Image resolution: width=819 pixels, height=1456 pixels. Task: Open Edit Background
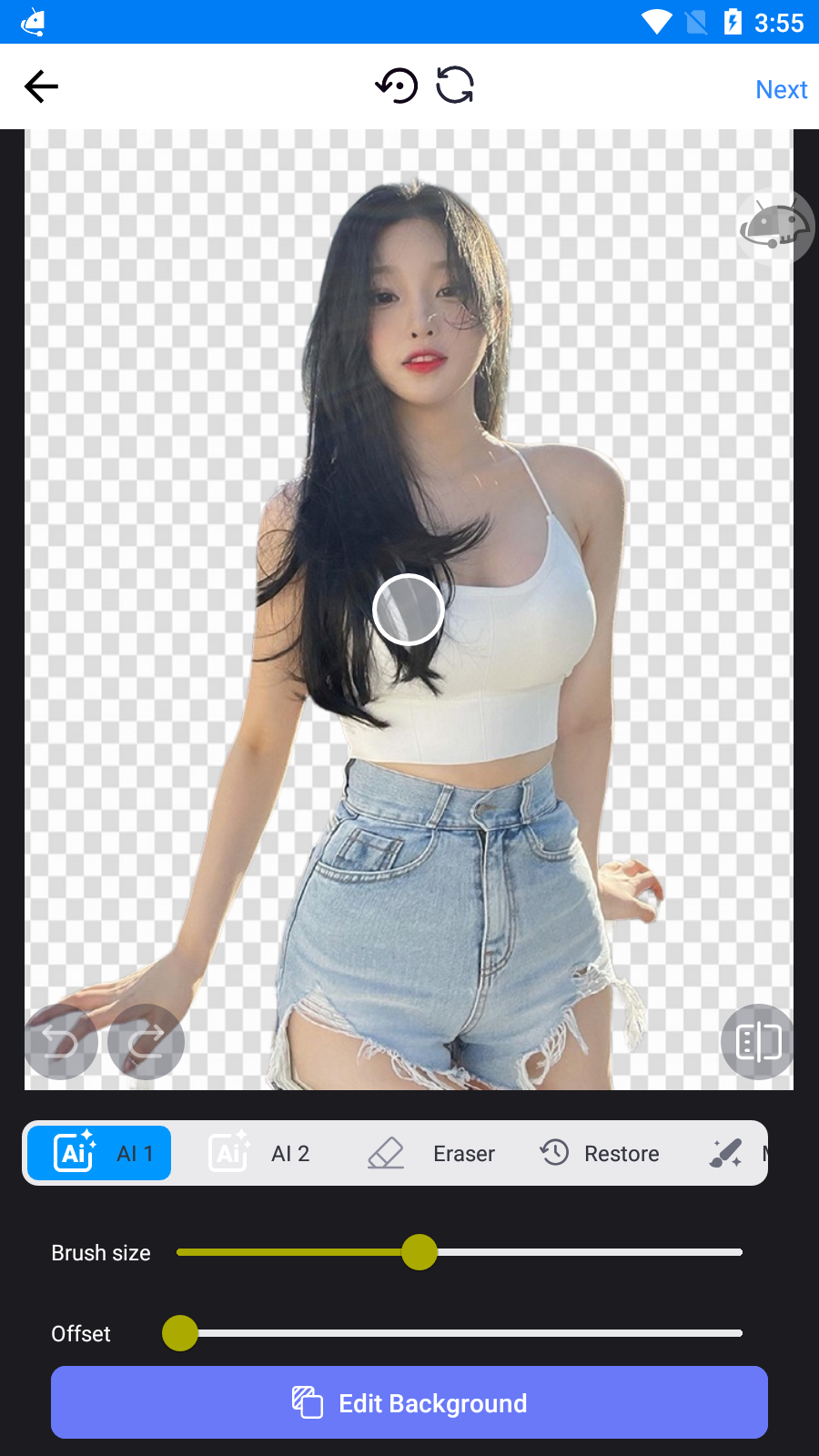[409, 1402]
